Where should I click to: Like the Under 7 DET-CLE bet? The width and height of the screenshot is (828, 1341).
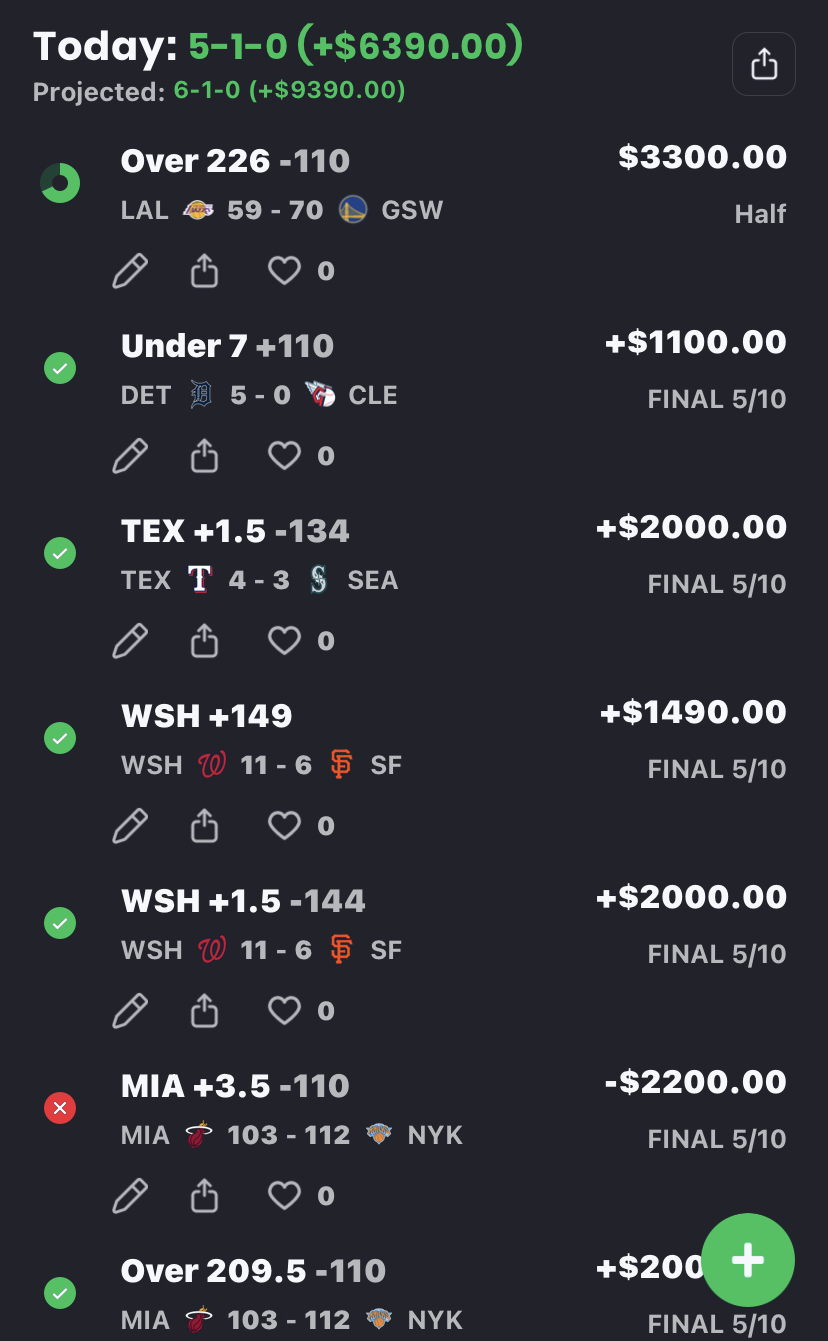tap(284, 456)
